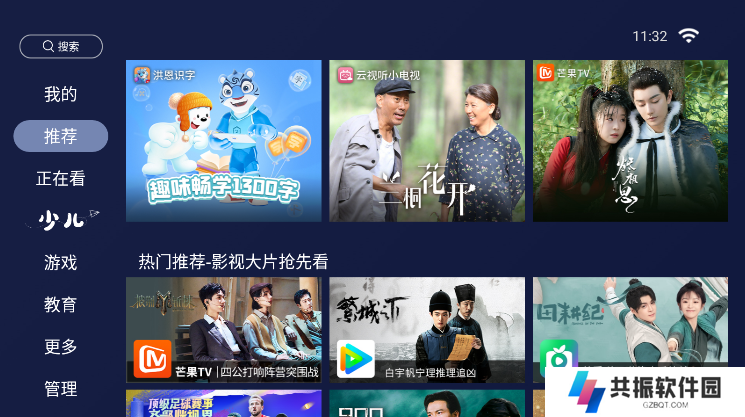The image size is (745, 417).
Task: Select the 推荐 tab
Action: (61, 136)
